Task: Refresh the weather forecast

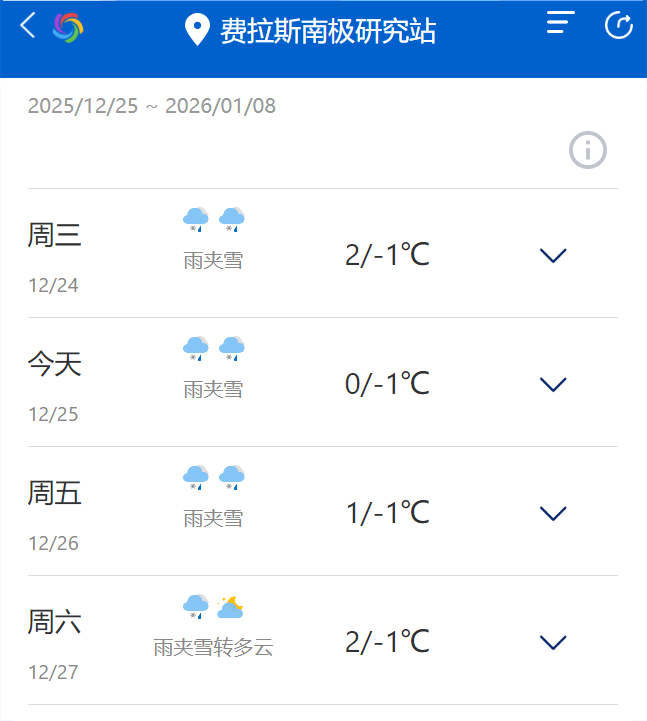Action: click(619, 26)
